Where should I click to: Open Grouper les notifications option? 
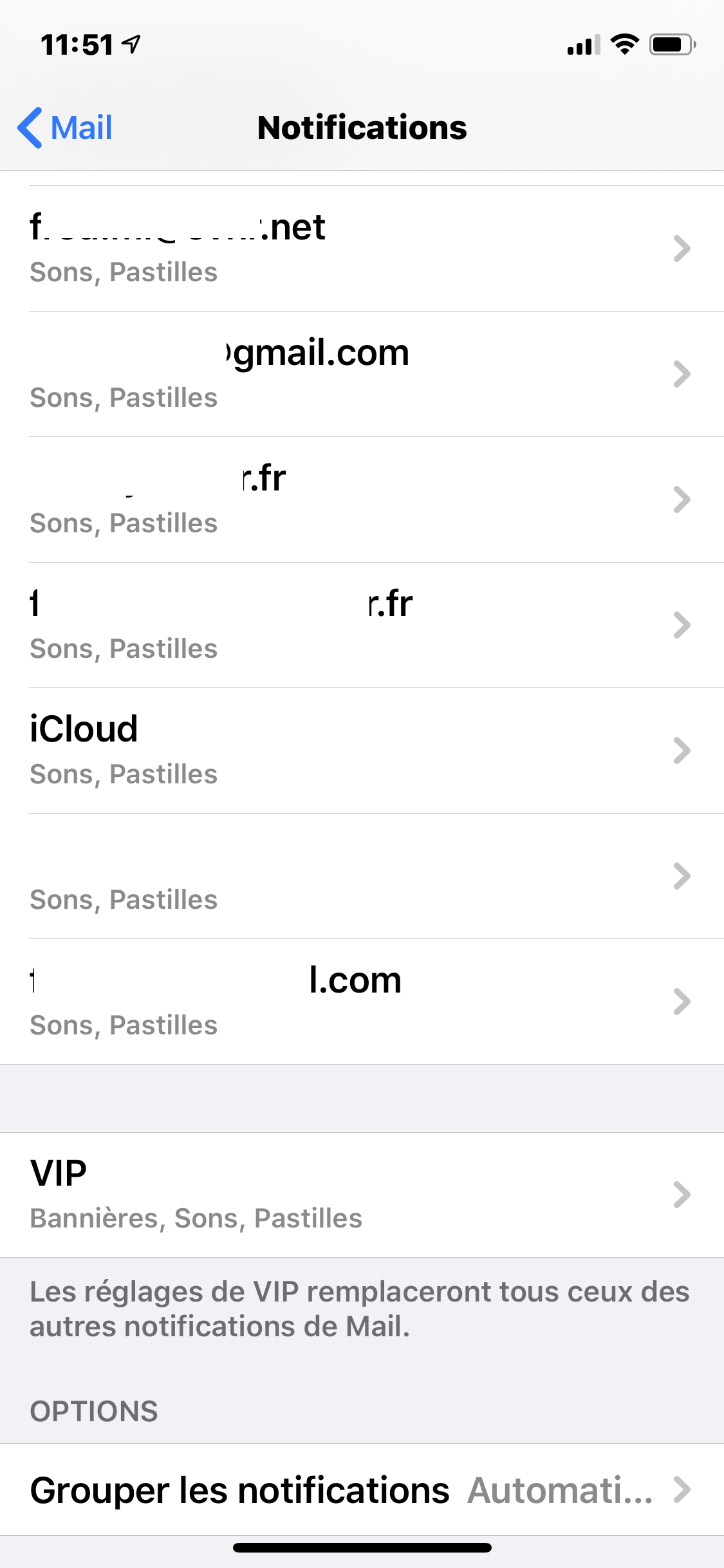(360, 1489)
